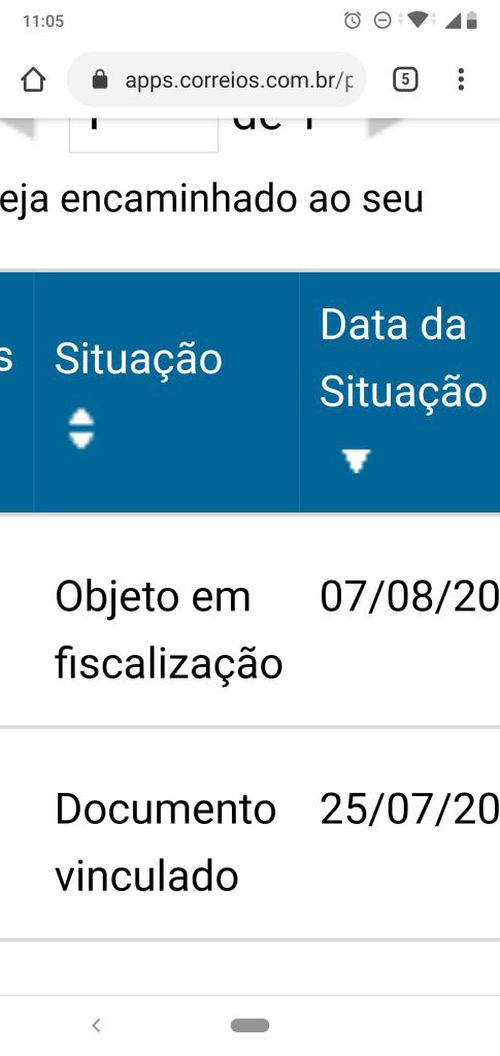Open Chrome home page icon
Image resolution: width=500 pixels, height=1056 pixels.
point(33,80)
